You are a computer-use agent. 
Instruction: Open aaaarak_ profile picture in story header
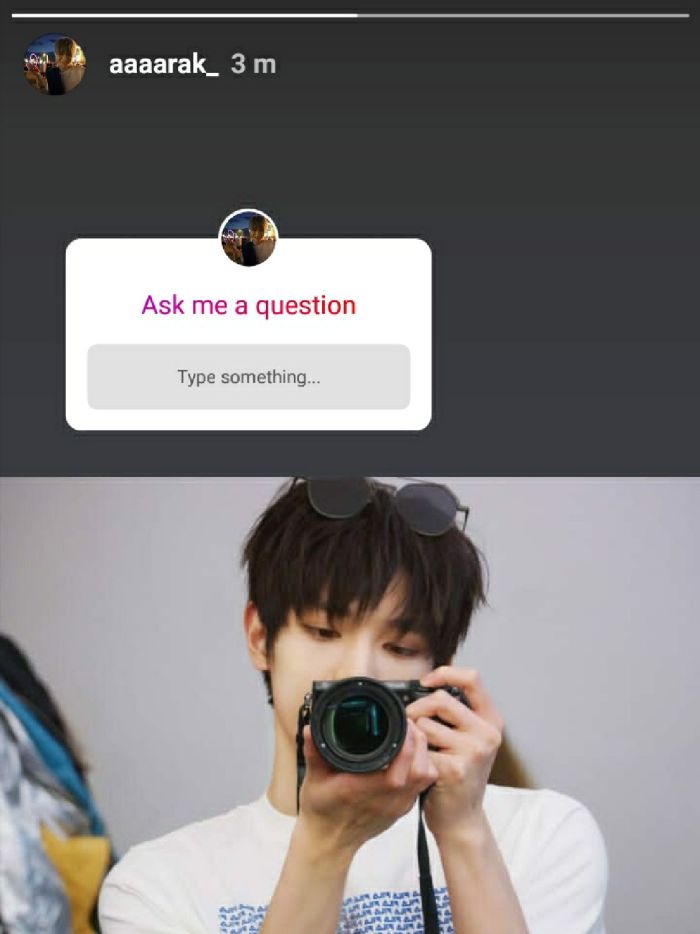[54, 64]
